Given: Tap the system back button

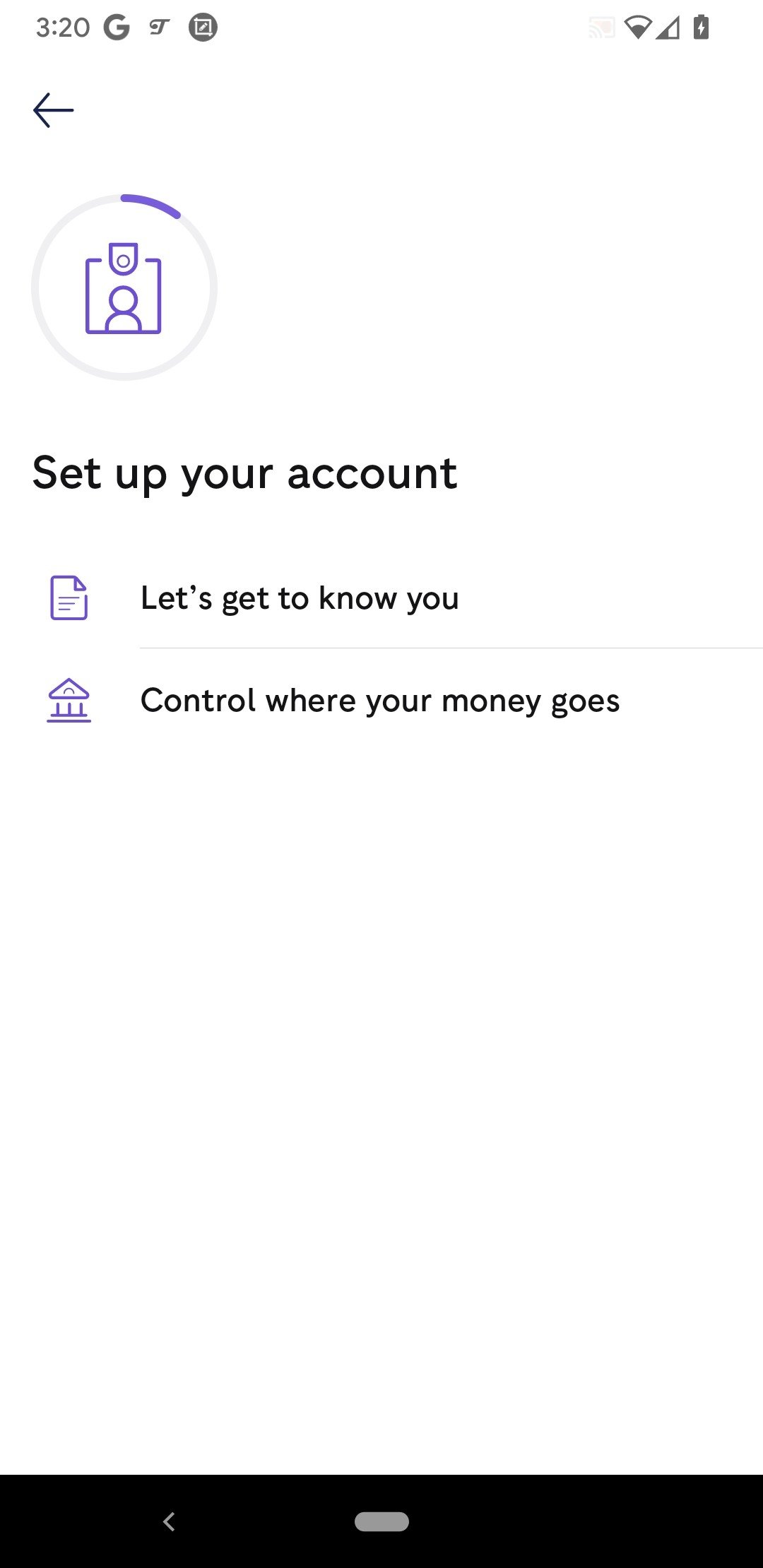Looking at the screenshot, I should point(169,1521).
